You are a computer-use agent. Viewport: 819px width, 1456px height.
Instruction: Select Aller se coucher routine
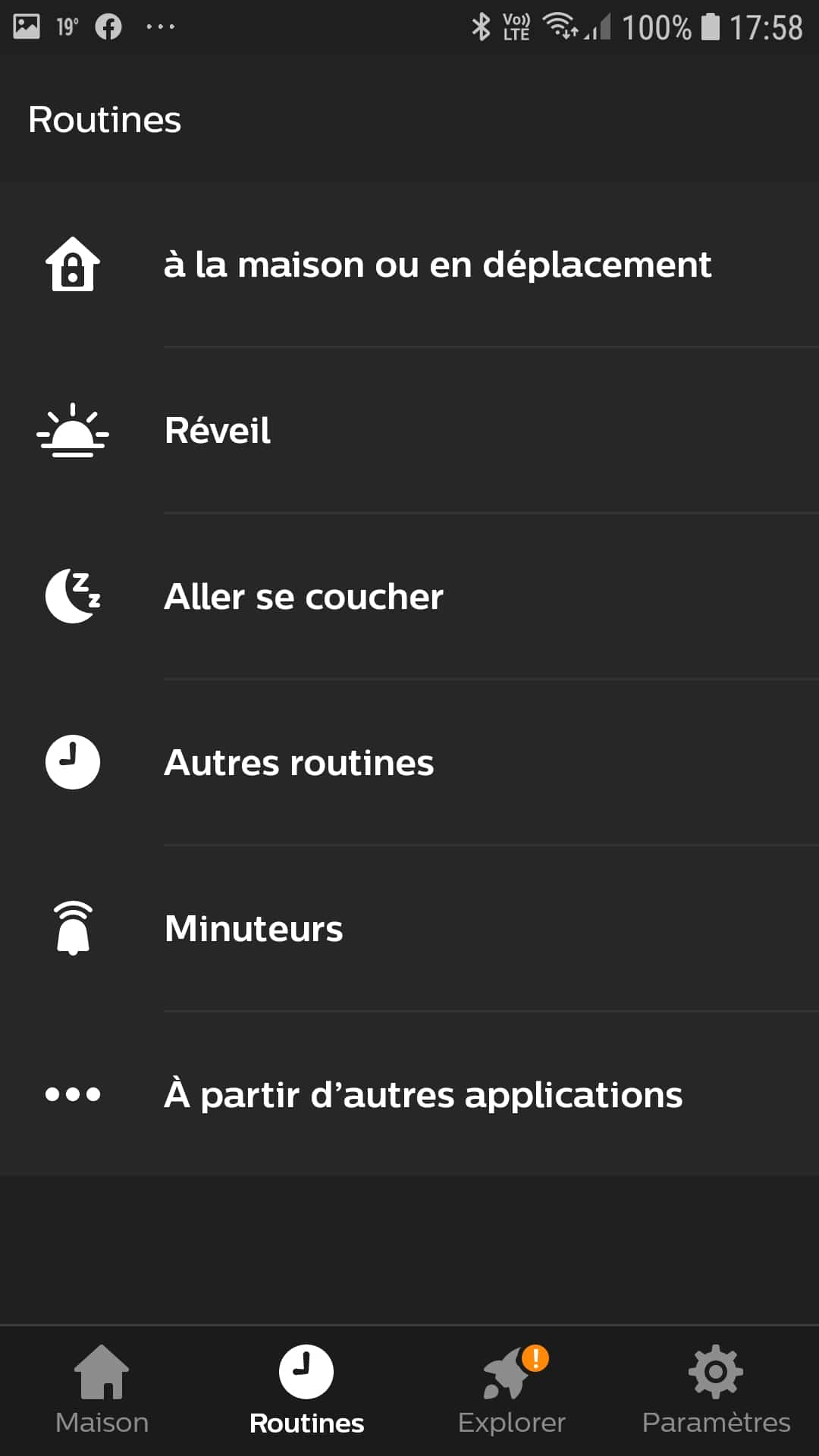tap(409, 597)
